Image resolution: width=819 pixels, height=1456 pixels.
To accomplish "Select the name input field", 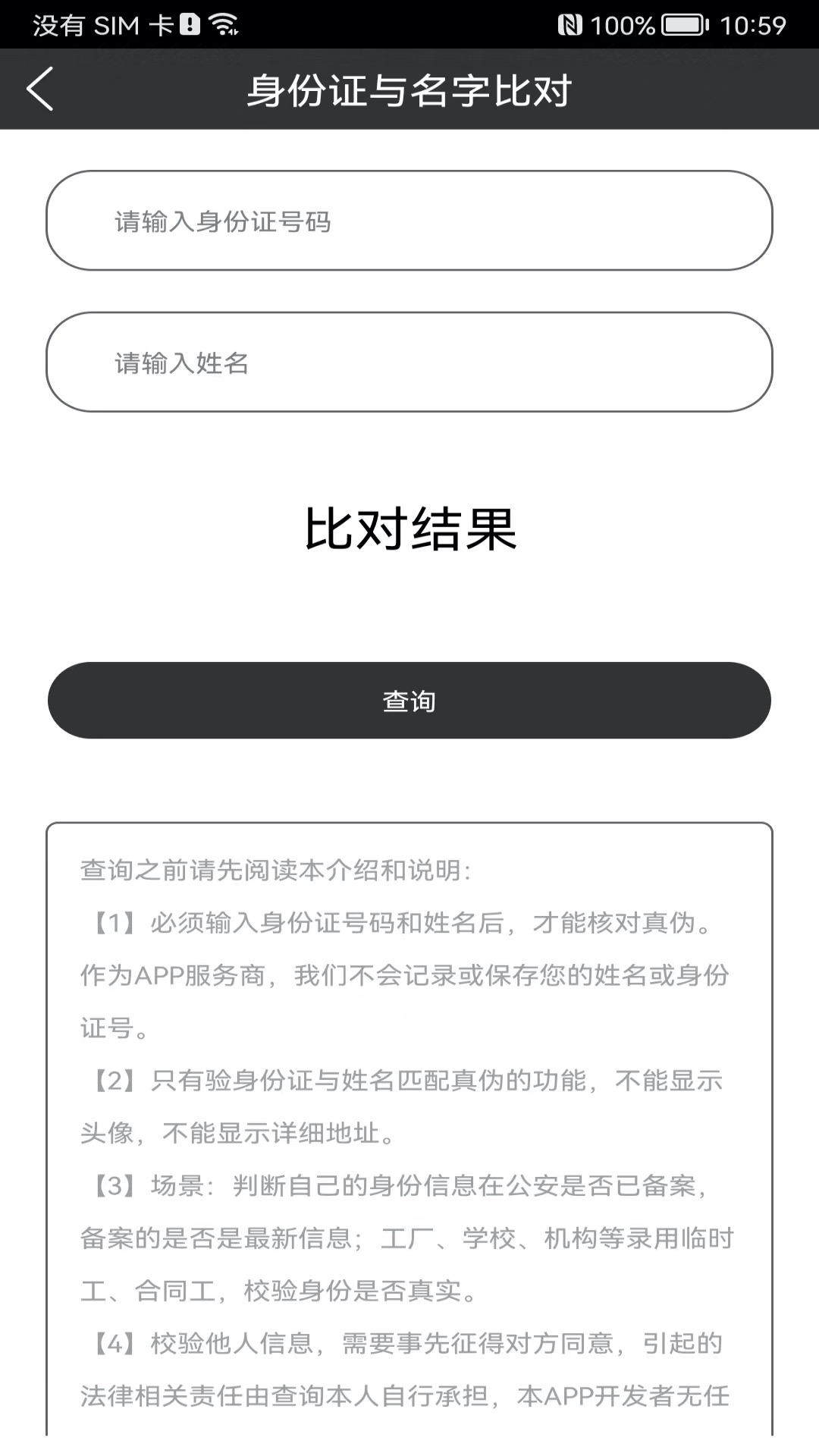I will pyautogui.click(x=409, y=362).
